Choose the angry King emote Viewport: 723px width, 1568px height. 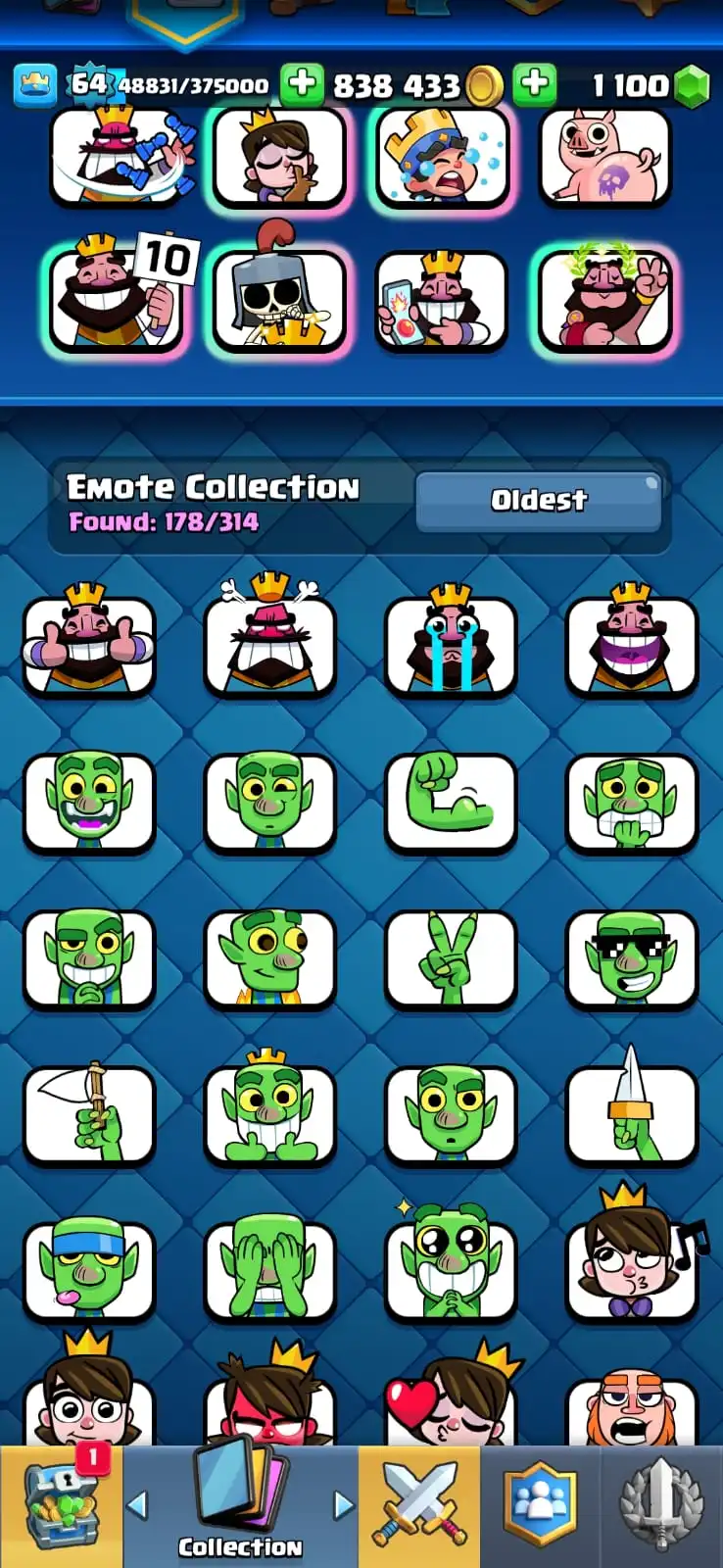[x=269, y=645]
